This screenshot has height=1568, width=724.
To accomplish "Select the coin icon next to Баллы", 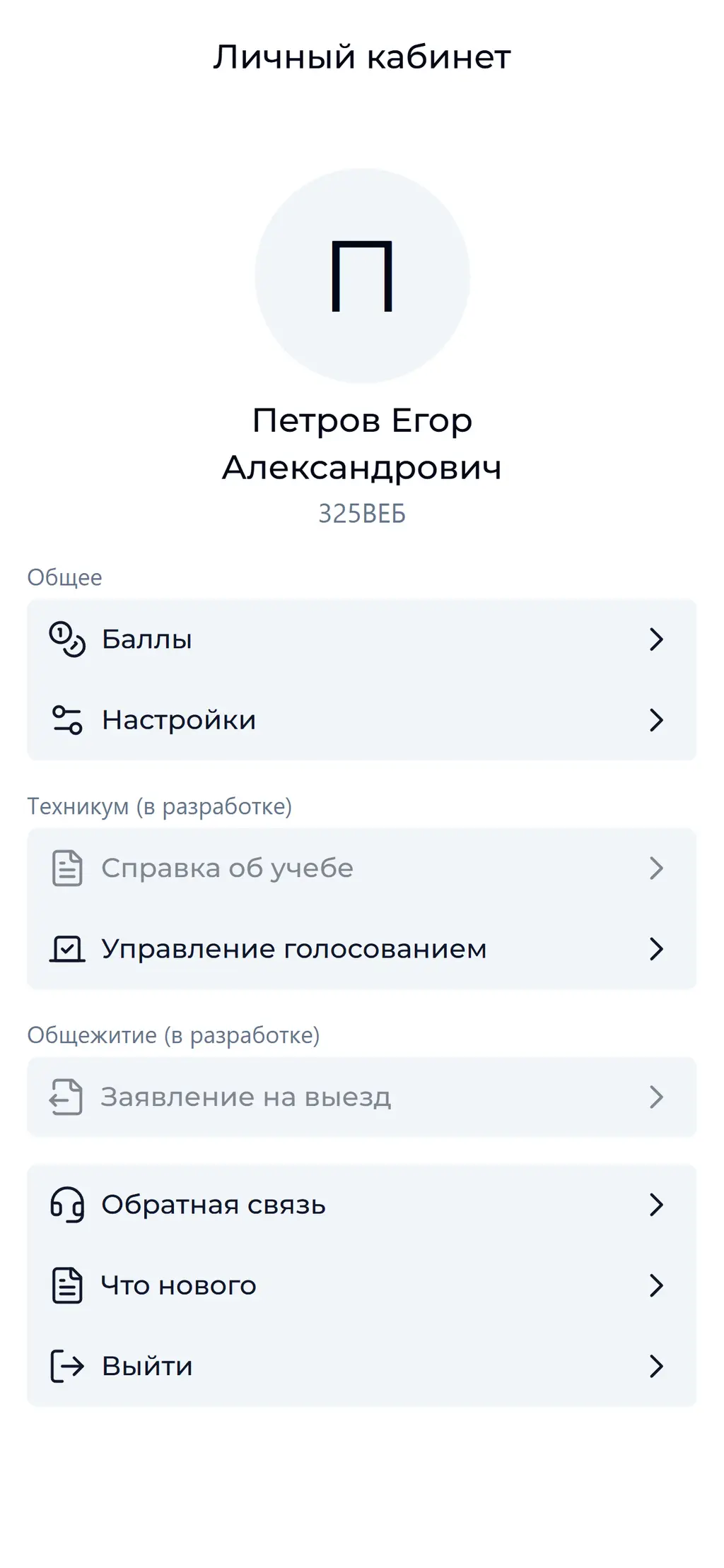I will click(66, 639).
